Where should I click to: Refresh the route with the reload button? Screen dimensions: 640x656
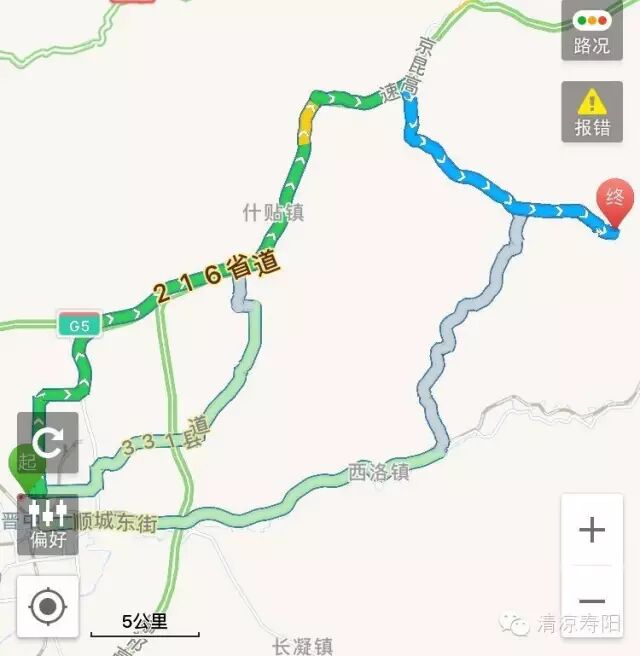pyautogui.click(x=48, y=443)
